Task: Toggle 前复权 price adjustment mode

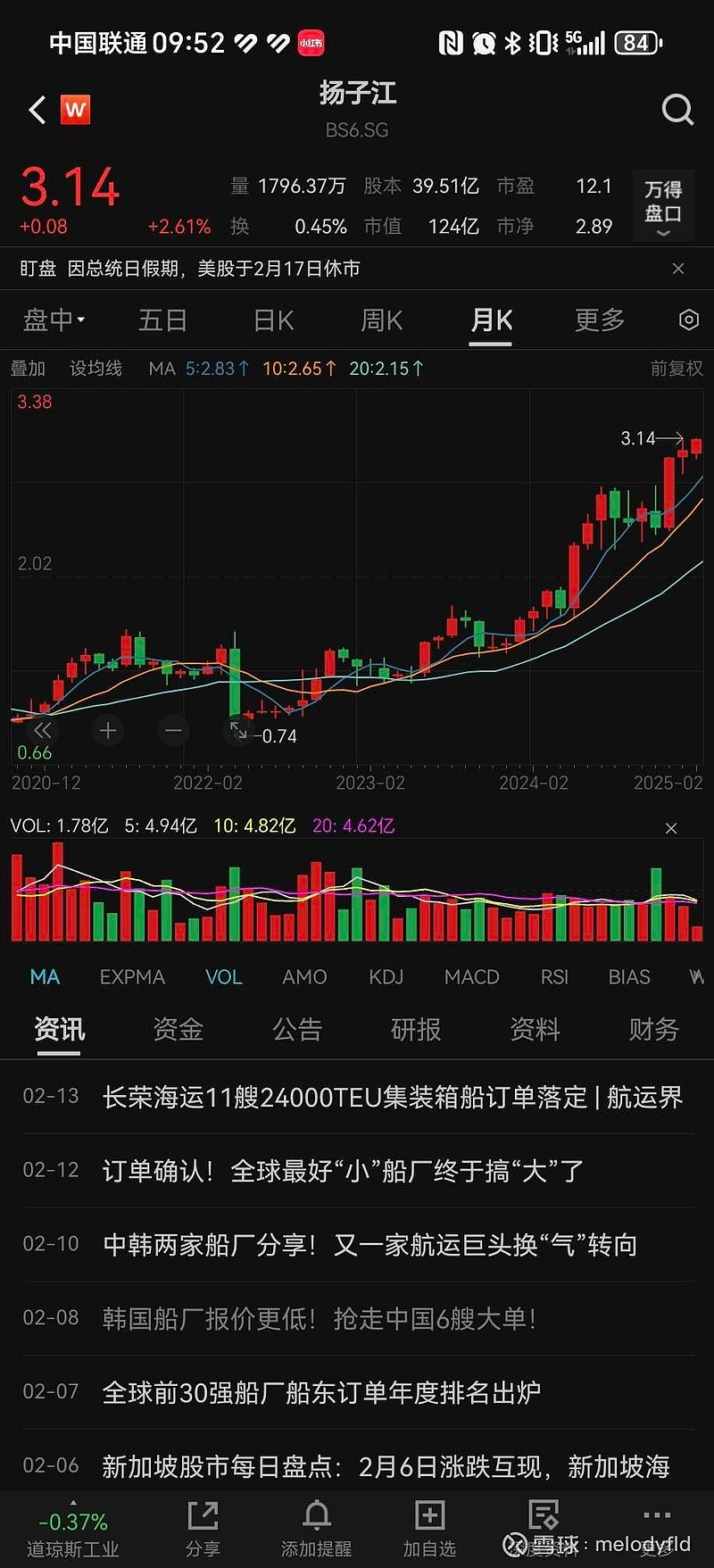Action: coord(676,368)
